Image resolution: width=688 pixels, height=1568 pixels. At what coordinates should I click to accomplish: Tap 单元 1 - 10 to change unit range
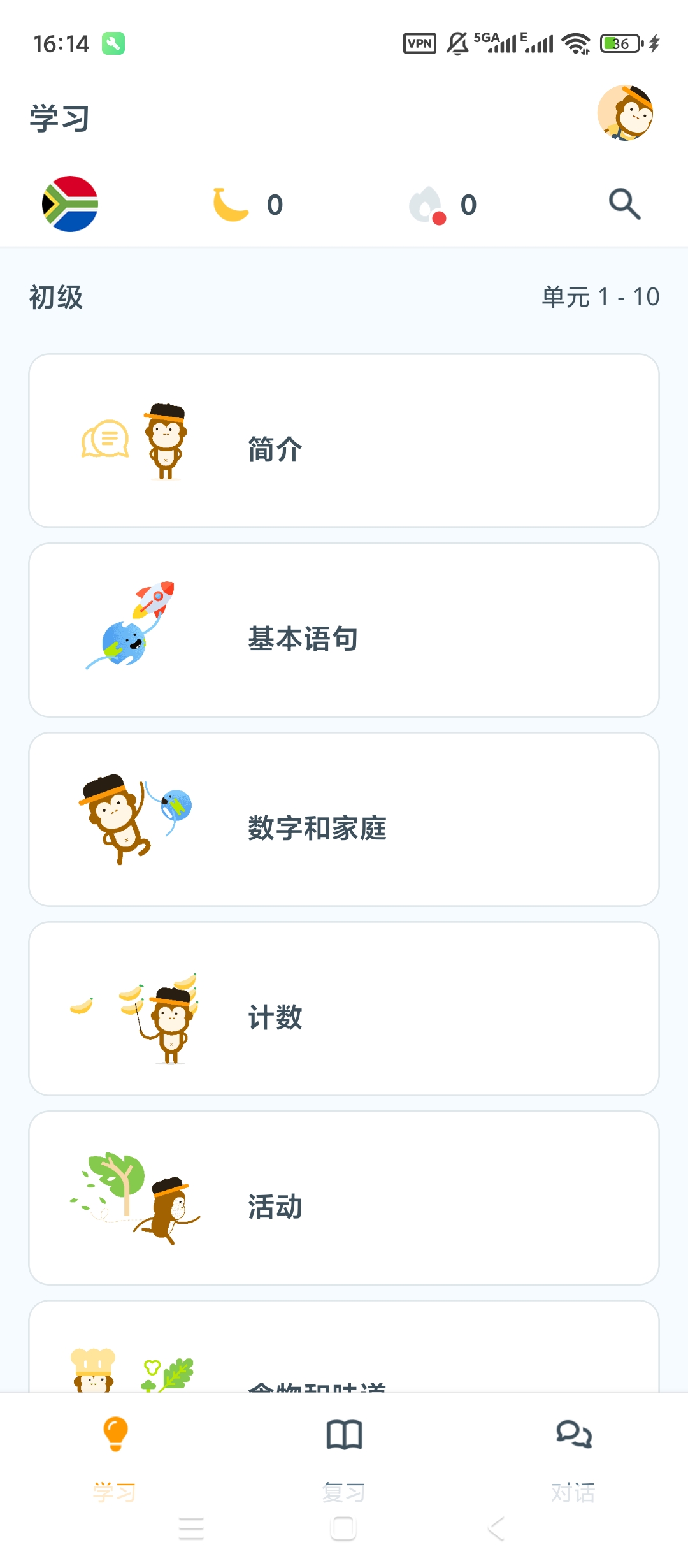pyautogui.click(x=599, y=295)
